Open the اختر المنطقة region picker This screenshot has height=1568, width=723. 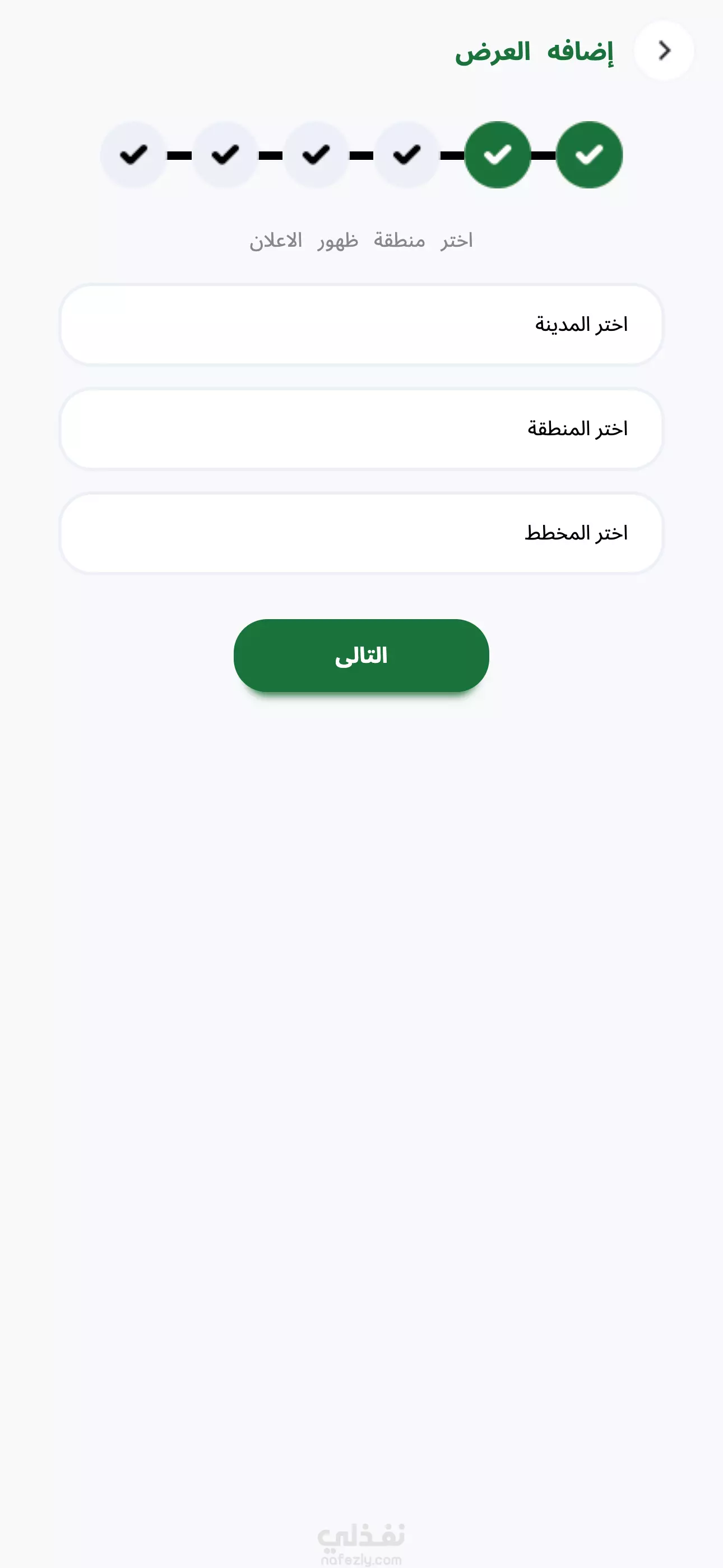coord(361,428)
